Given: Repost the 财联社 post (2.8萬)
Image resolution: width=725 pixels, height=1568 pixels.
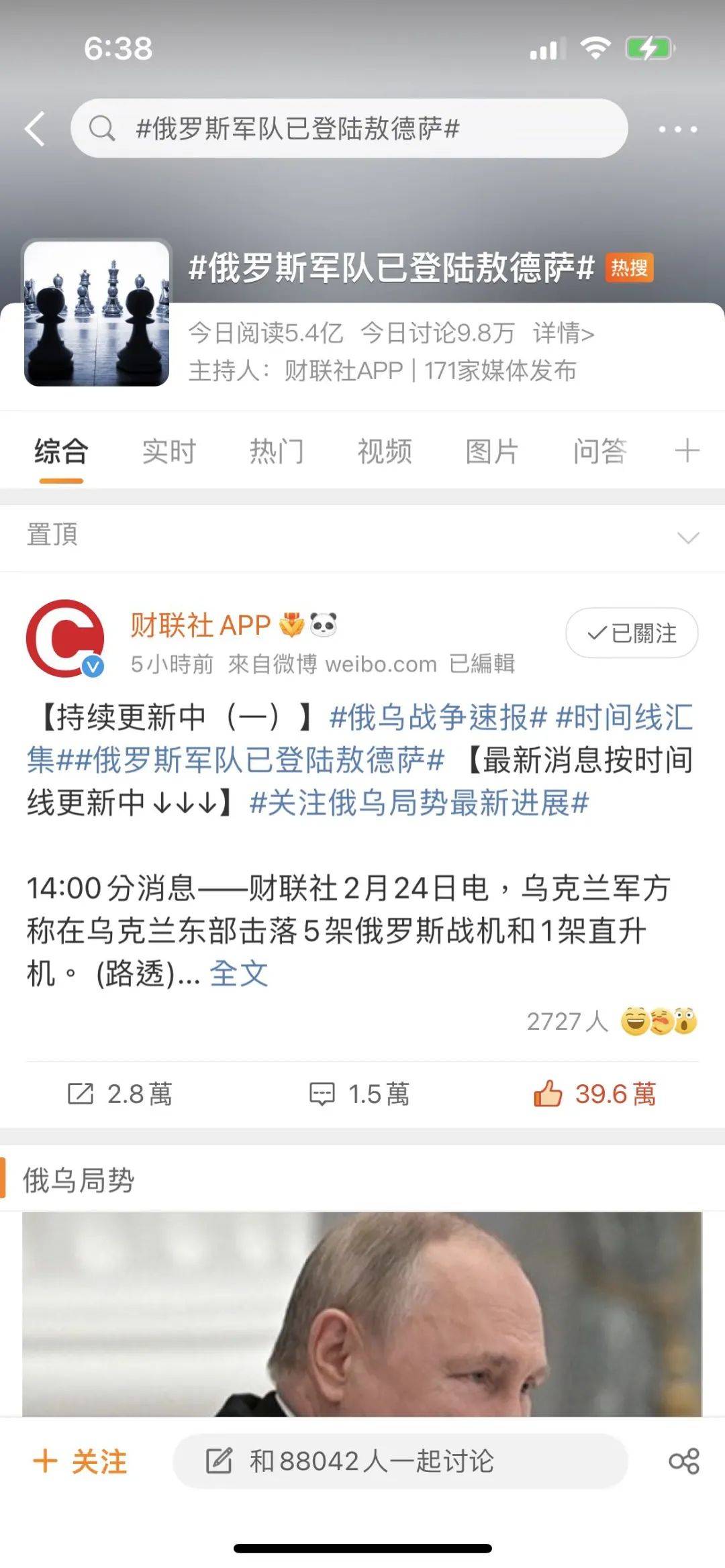Looking at the screenshot, I should (x=119, y=1094).
